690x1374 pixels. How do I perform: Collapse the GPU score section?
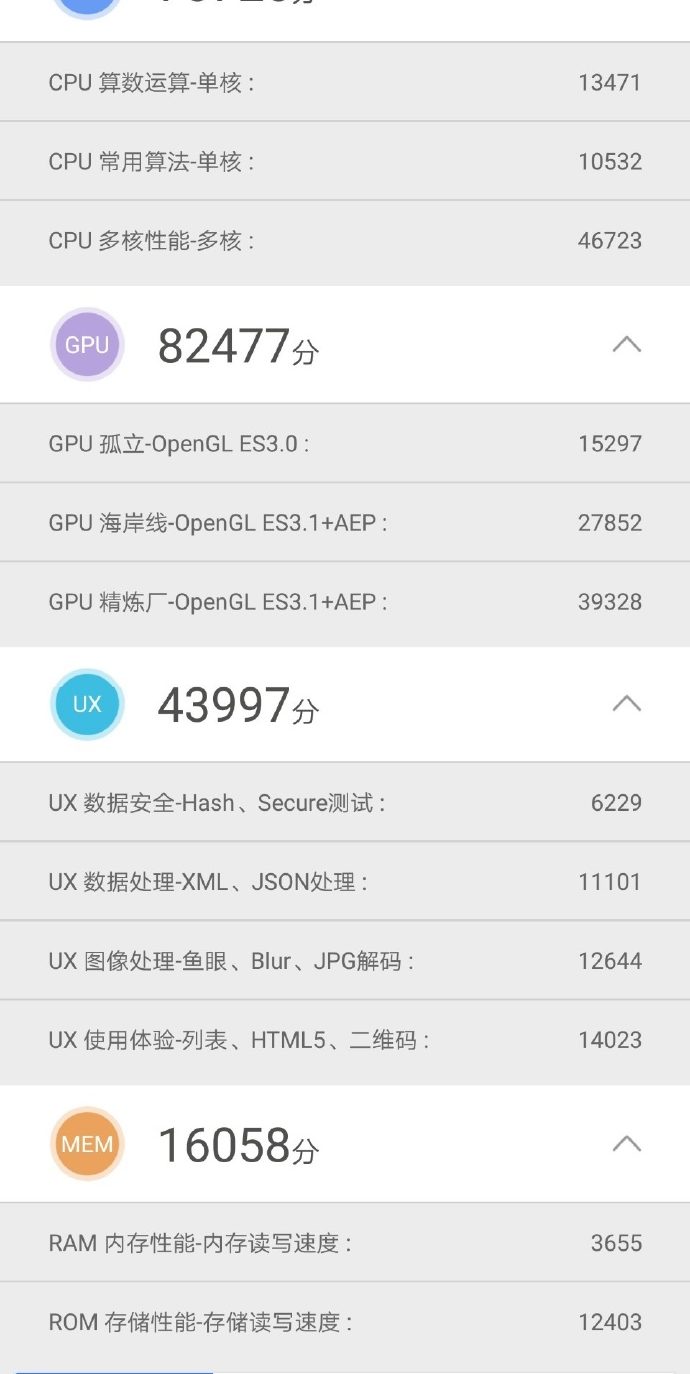tap(626, 345)
